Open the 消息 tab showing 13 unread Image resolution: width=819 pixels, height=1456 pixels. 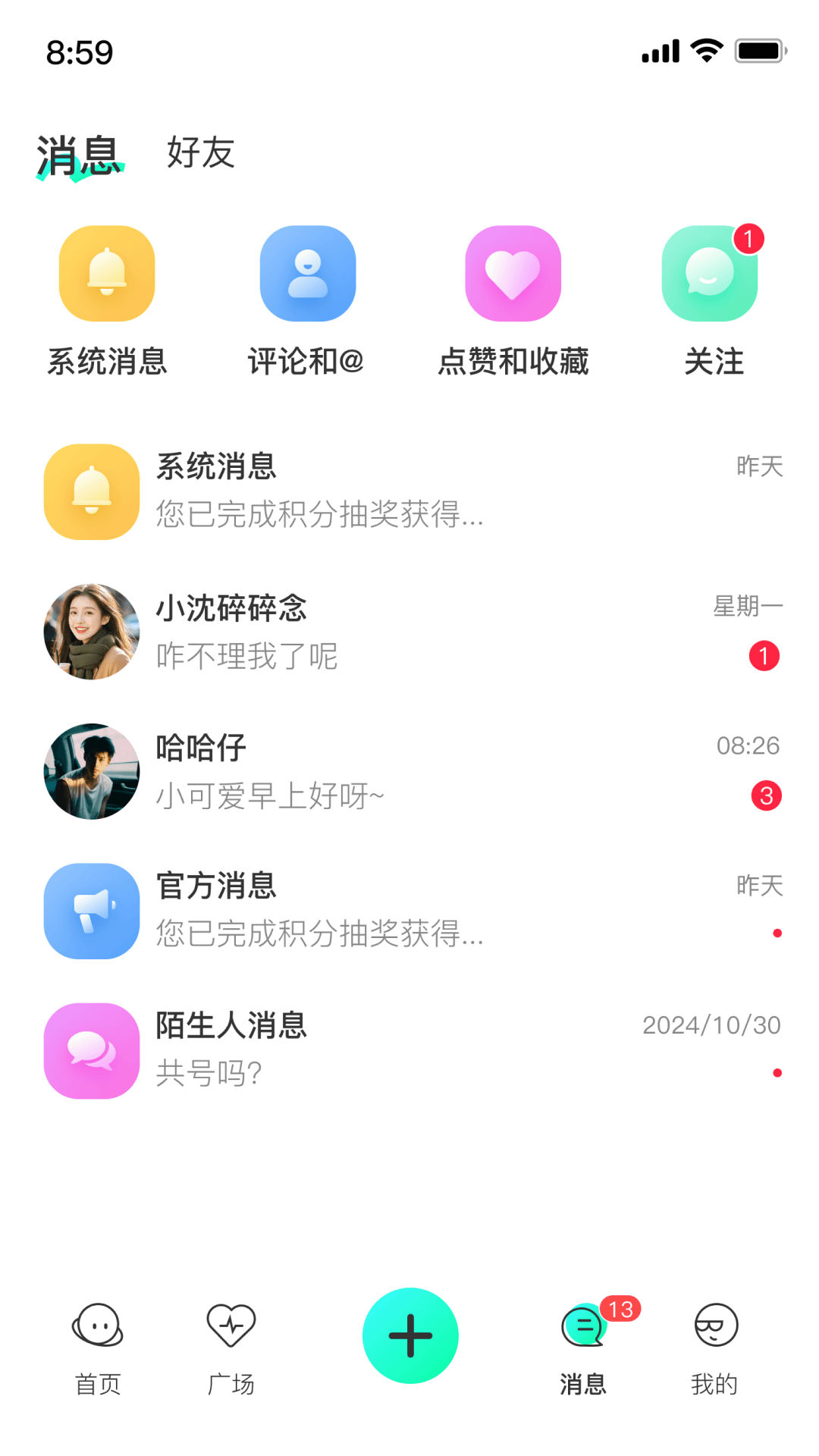583,1336
